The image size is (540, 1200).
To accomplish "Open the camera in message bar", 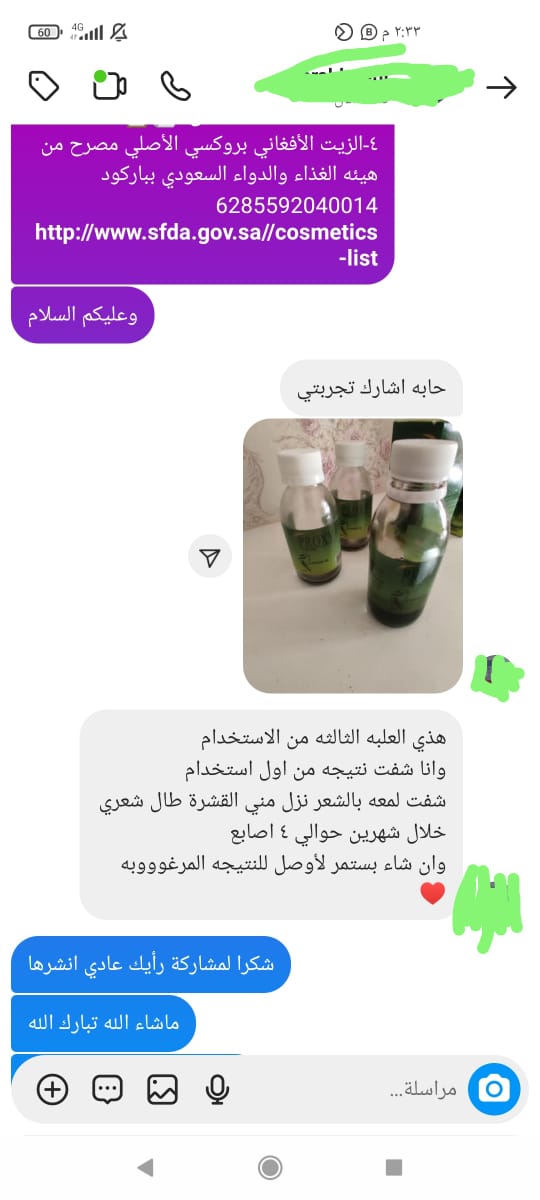I will [494, 1088].
